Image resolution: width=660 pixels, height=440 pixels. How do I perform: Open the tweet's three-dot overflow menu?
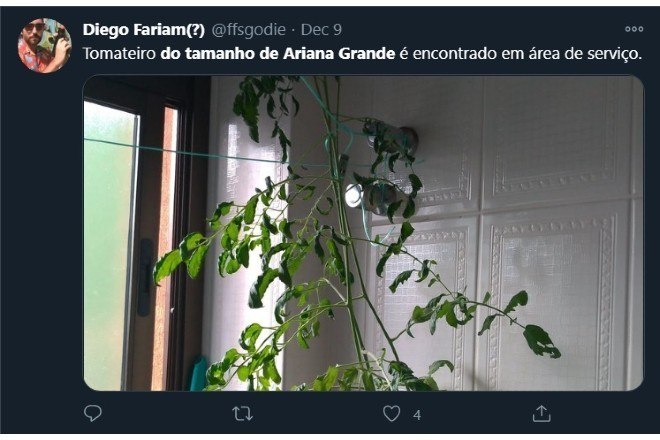[x=633, y=29]
